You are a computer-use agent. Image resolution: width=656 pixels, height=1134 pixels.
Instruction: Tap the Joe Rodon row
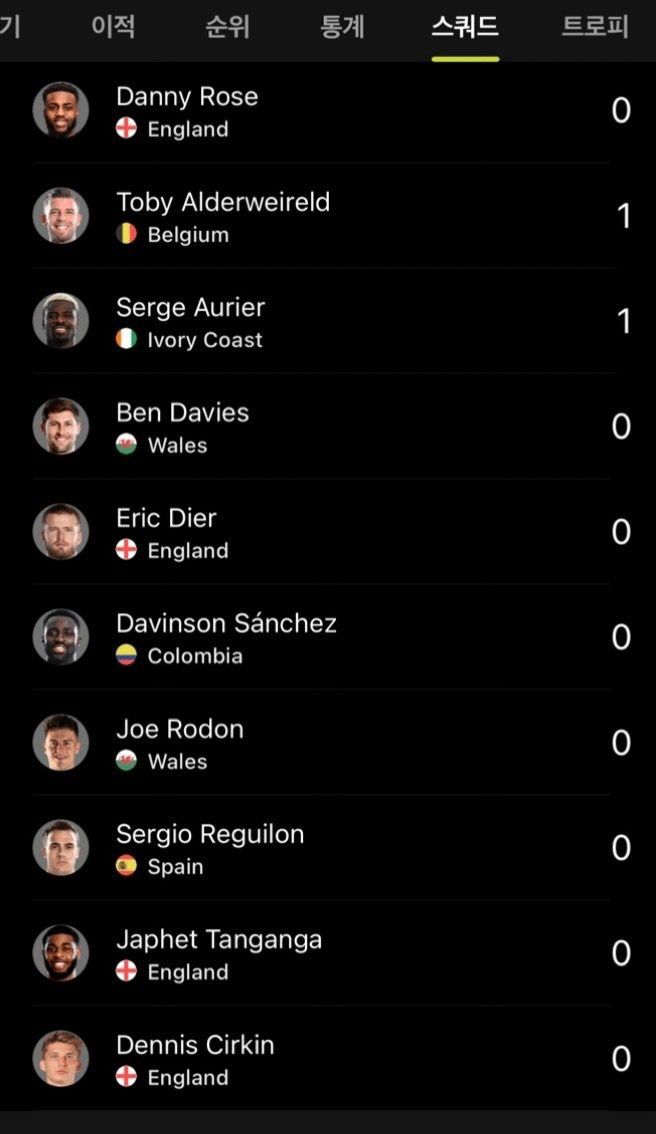tap(180, 743)
